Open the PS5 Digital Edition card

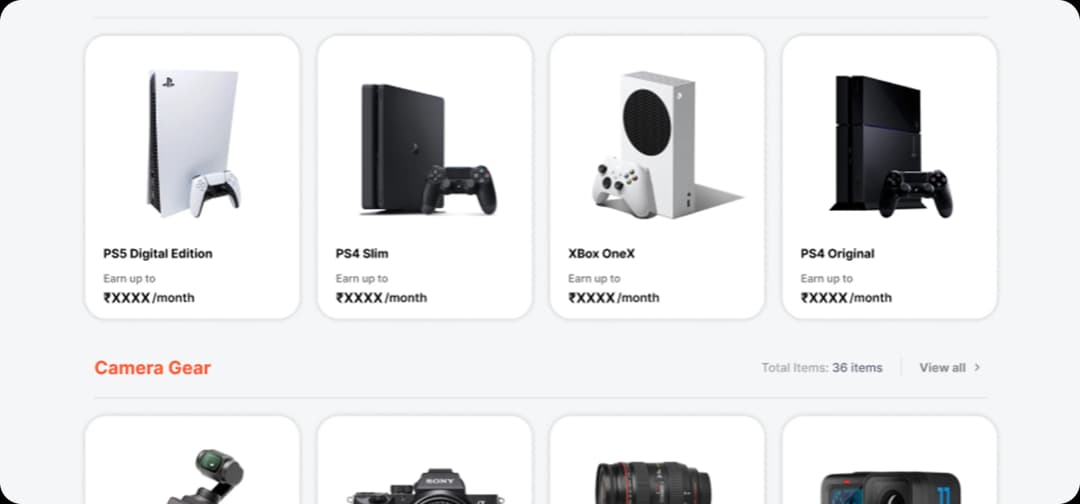(192, 178)
